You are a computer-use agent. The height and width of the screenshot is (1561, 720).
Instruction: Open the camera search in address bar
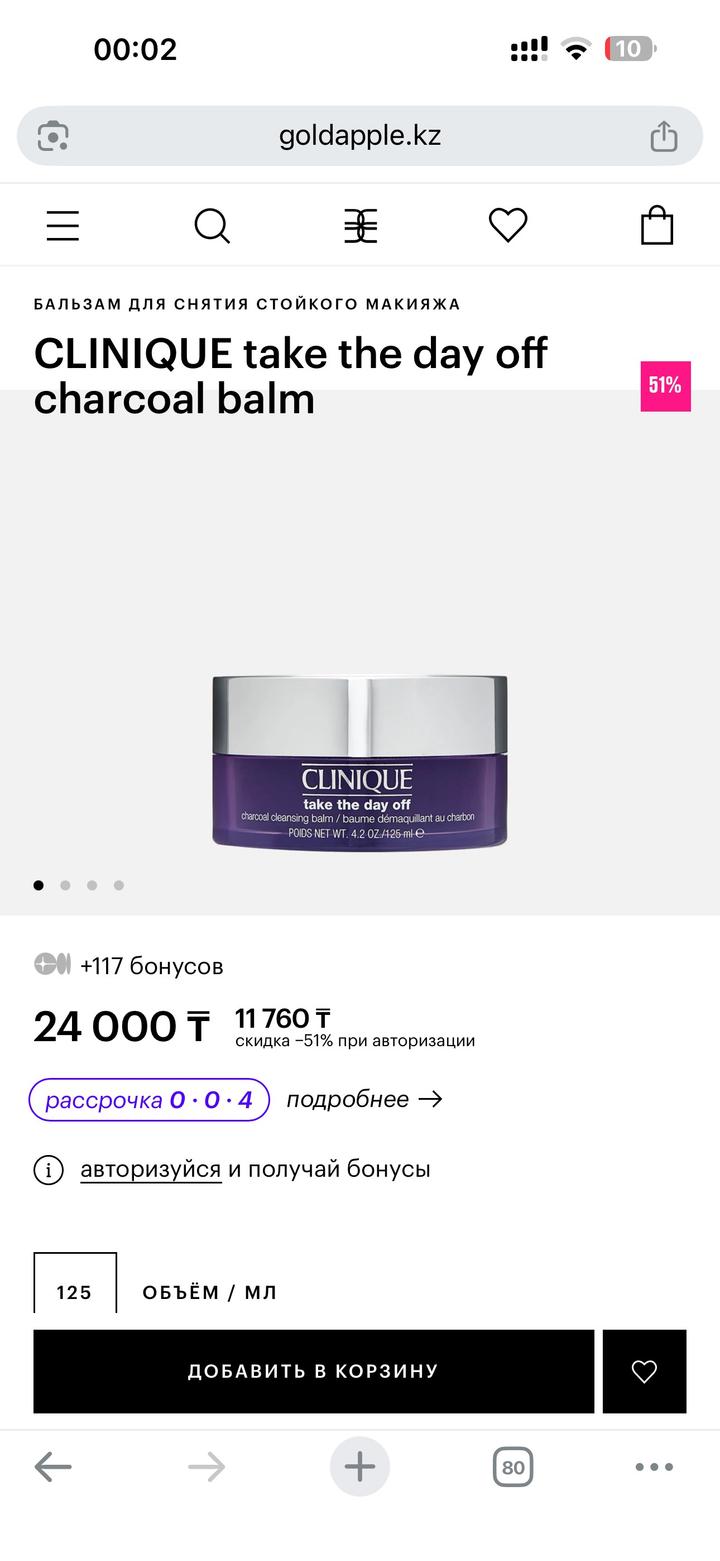pos(53,136)
